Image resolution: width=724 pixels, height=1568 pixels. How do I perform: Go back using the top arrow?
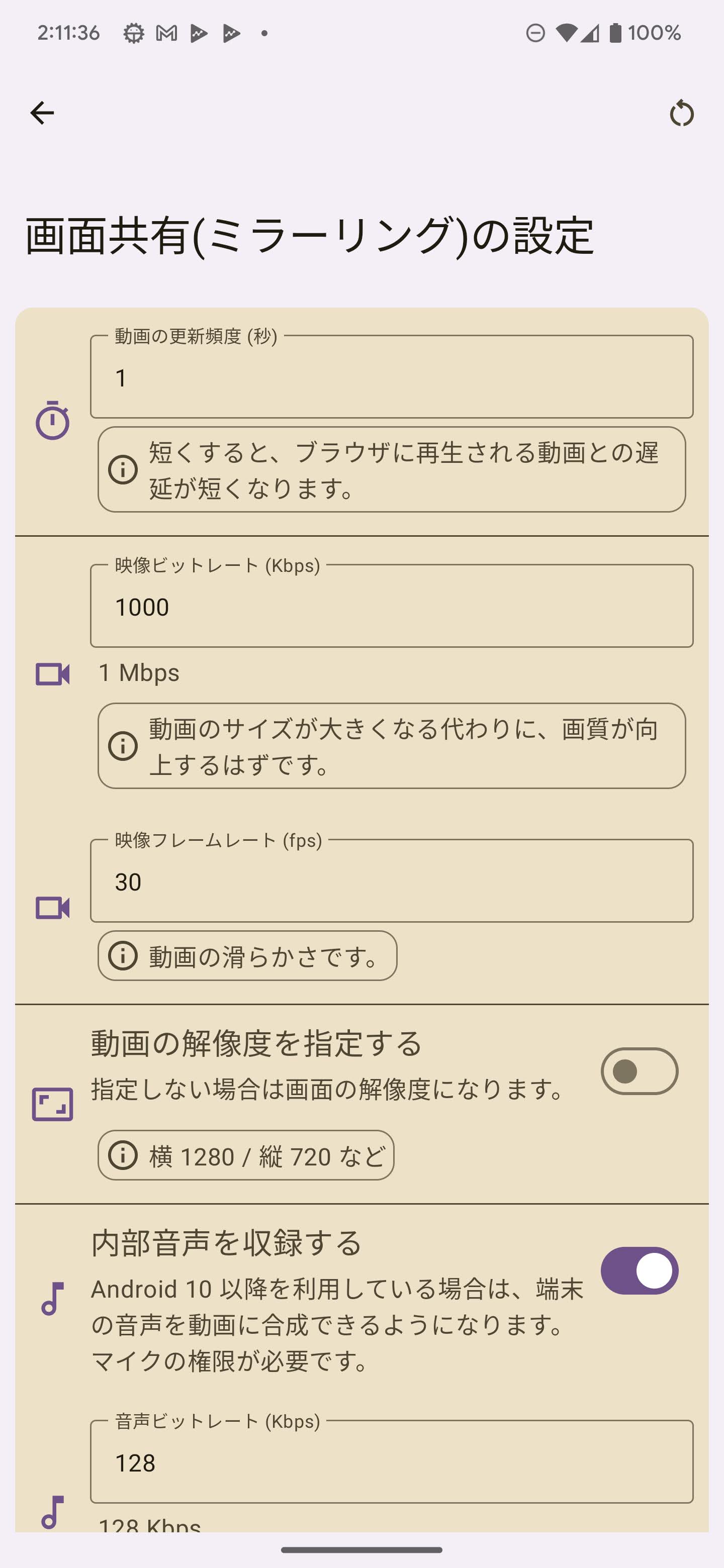[x=42, y=113]
